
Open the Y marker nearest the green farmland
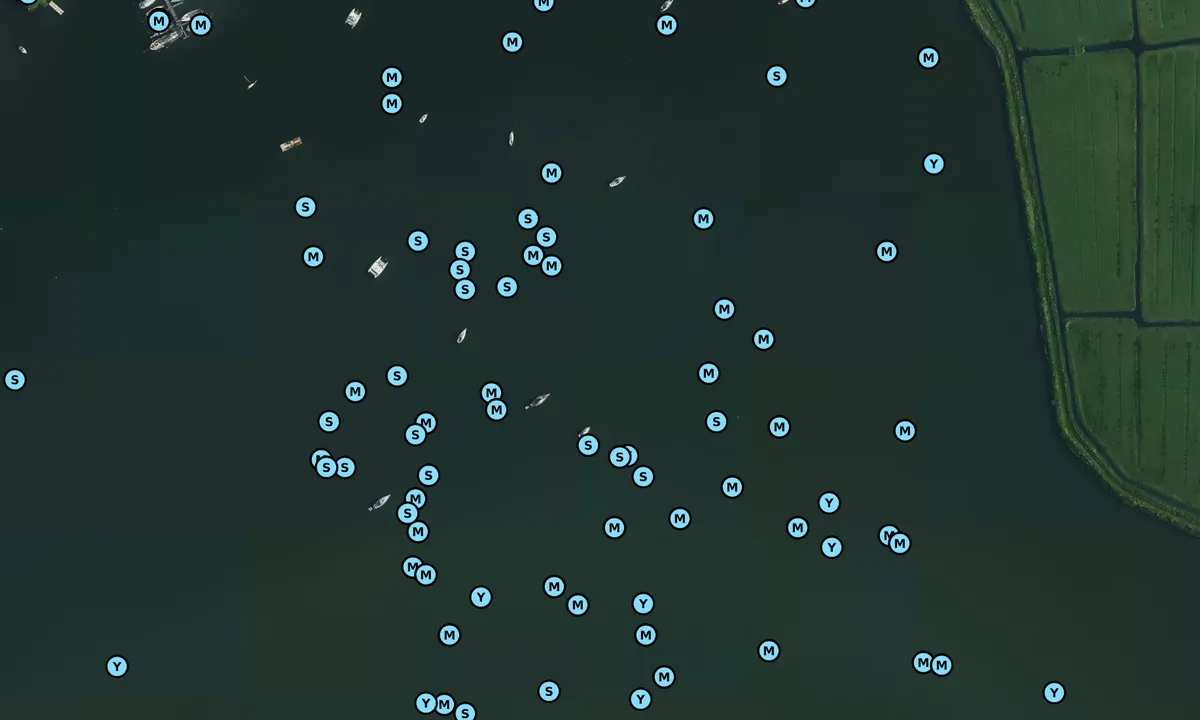coord(933,164)
